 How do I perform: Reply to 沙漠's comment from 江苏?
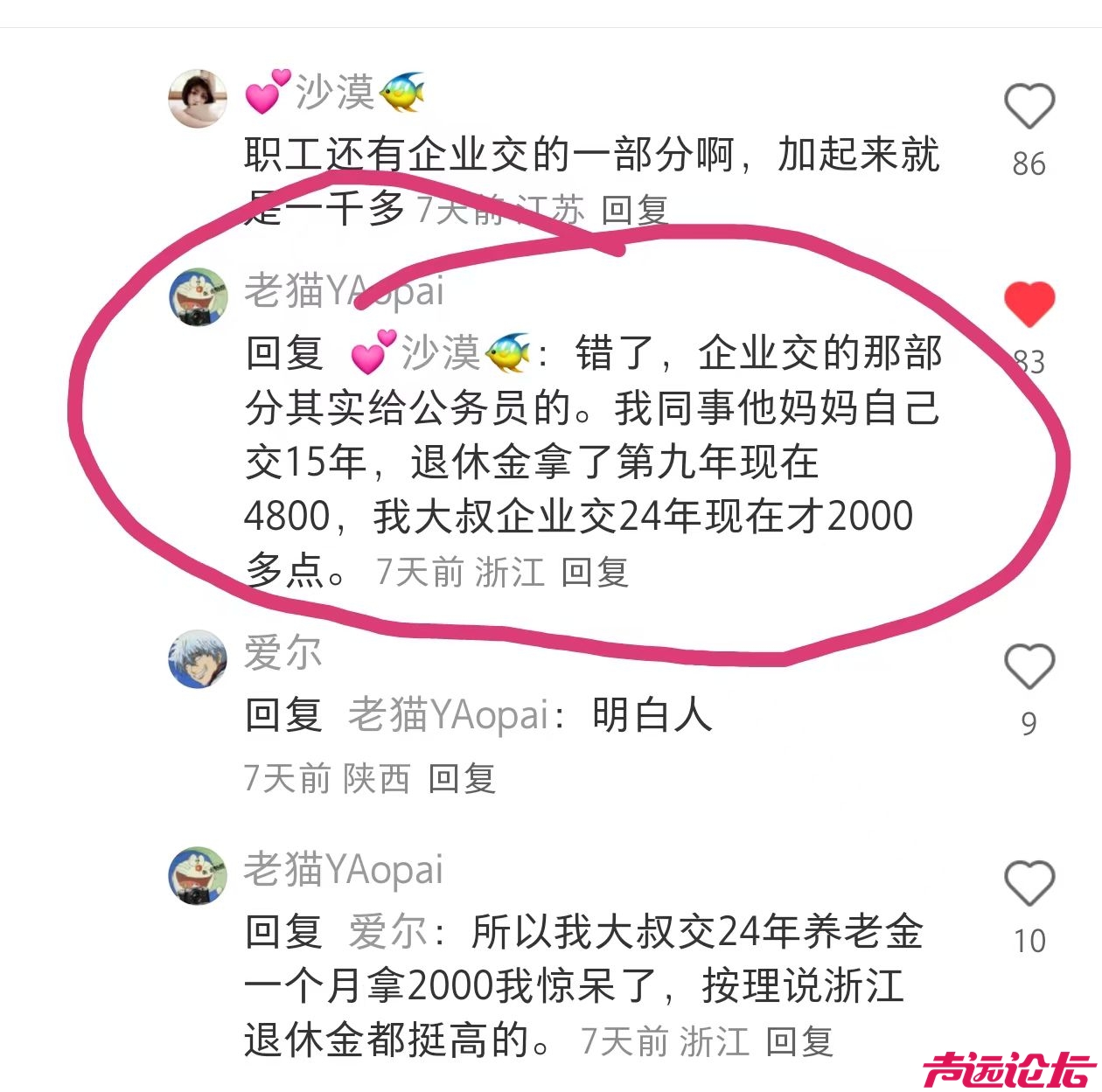(x=635, y=210)
